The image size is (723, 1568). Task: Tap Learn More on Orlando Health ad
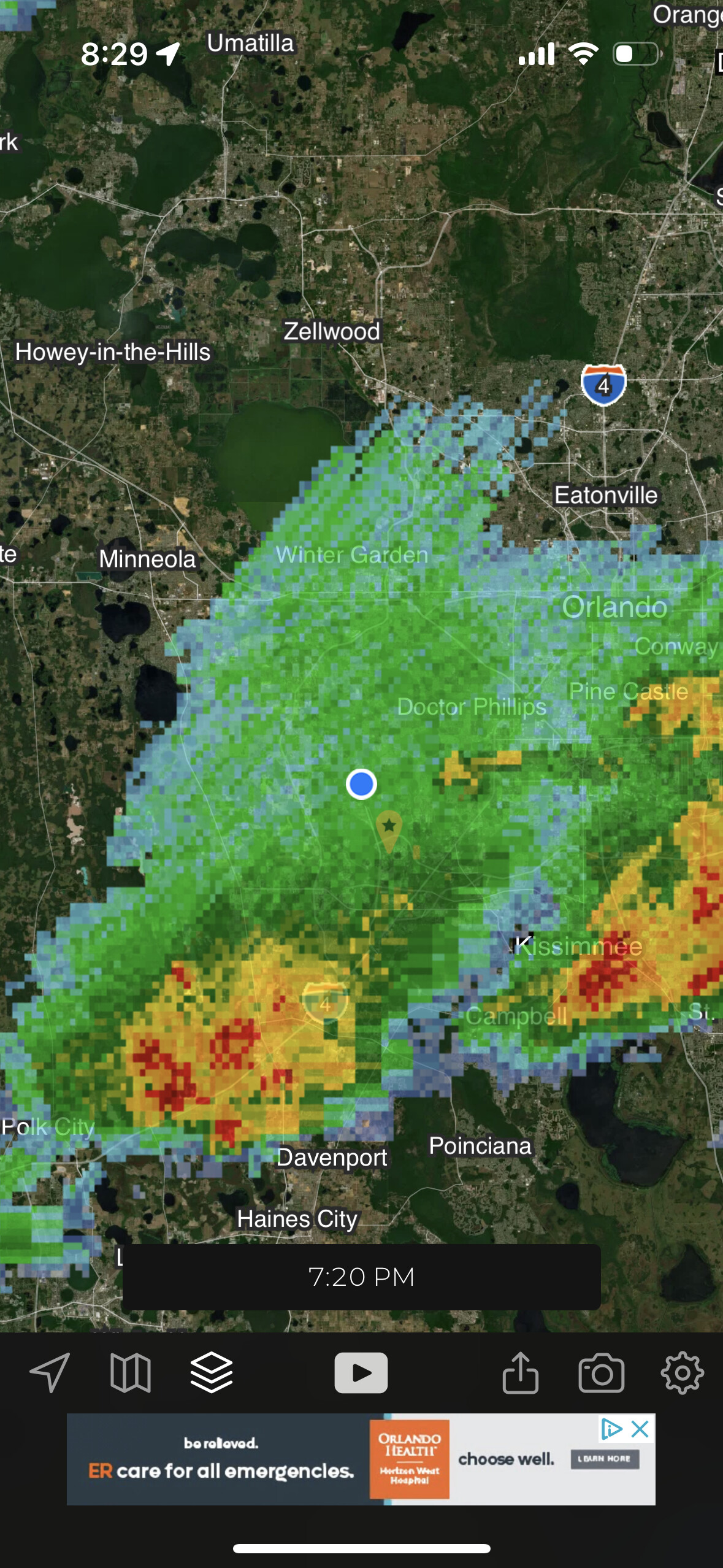605,1459
